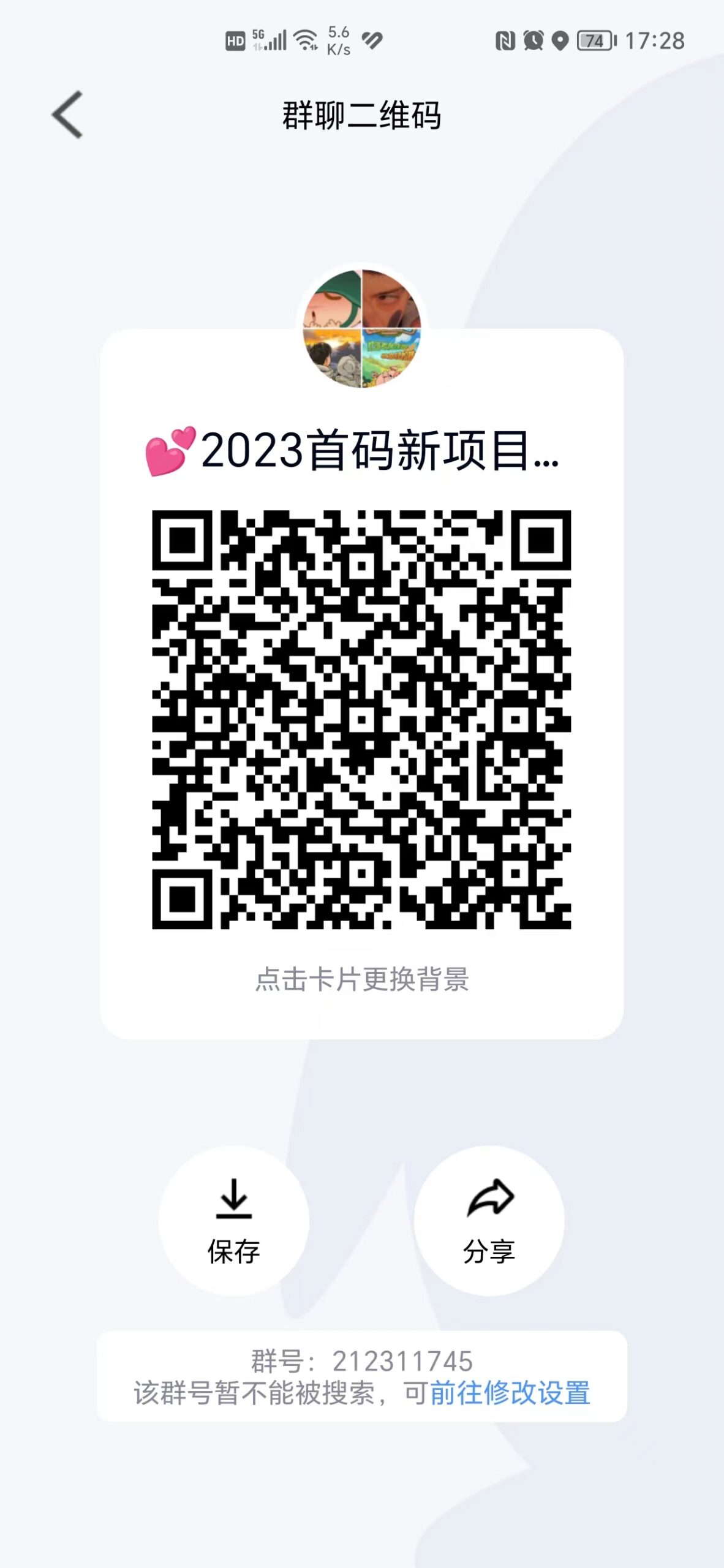Tap the alarm clock status bar icon
Image resolution: width=724 pixels, height=1568 pixels.
(x=533, y=40)
